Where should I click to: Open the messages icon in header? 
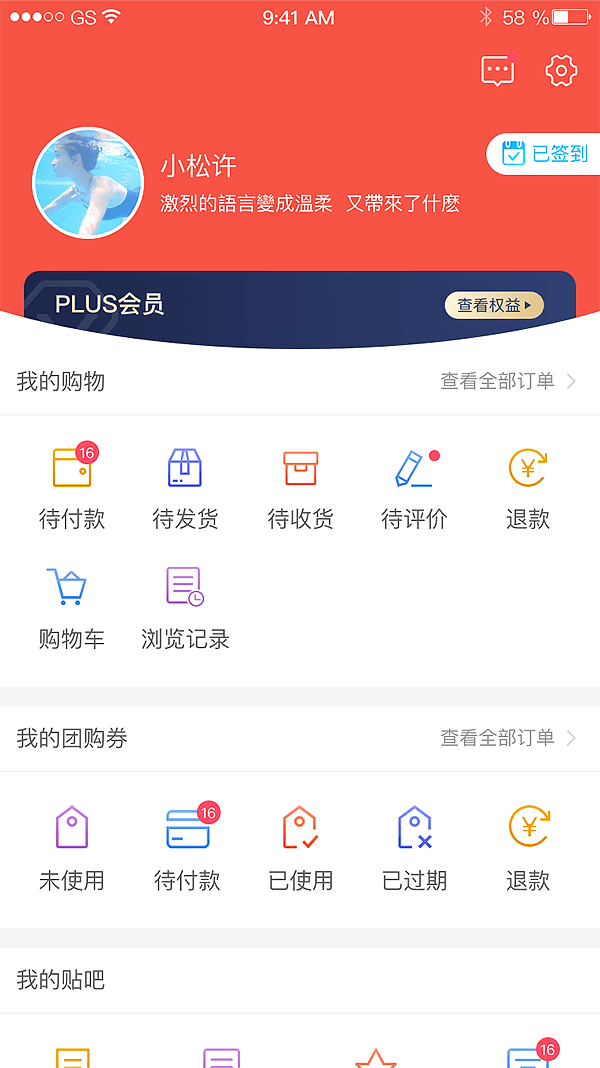click(x=498, y=71)
